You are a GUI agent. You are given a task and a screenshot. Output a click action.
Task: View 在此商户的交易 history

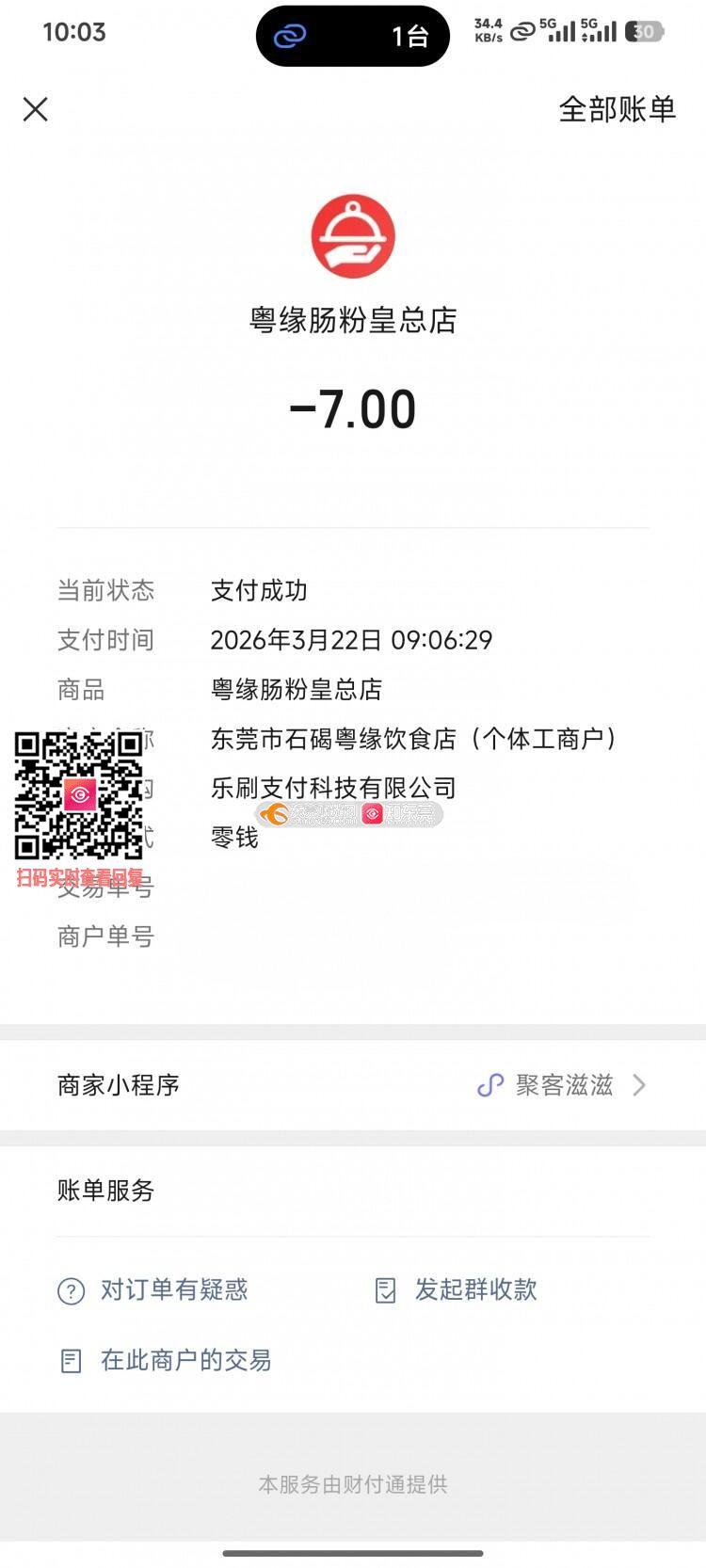(185, 1360)
